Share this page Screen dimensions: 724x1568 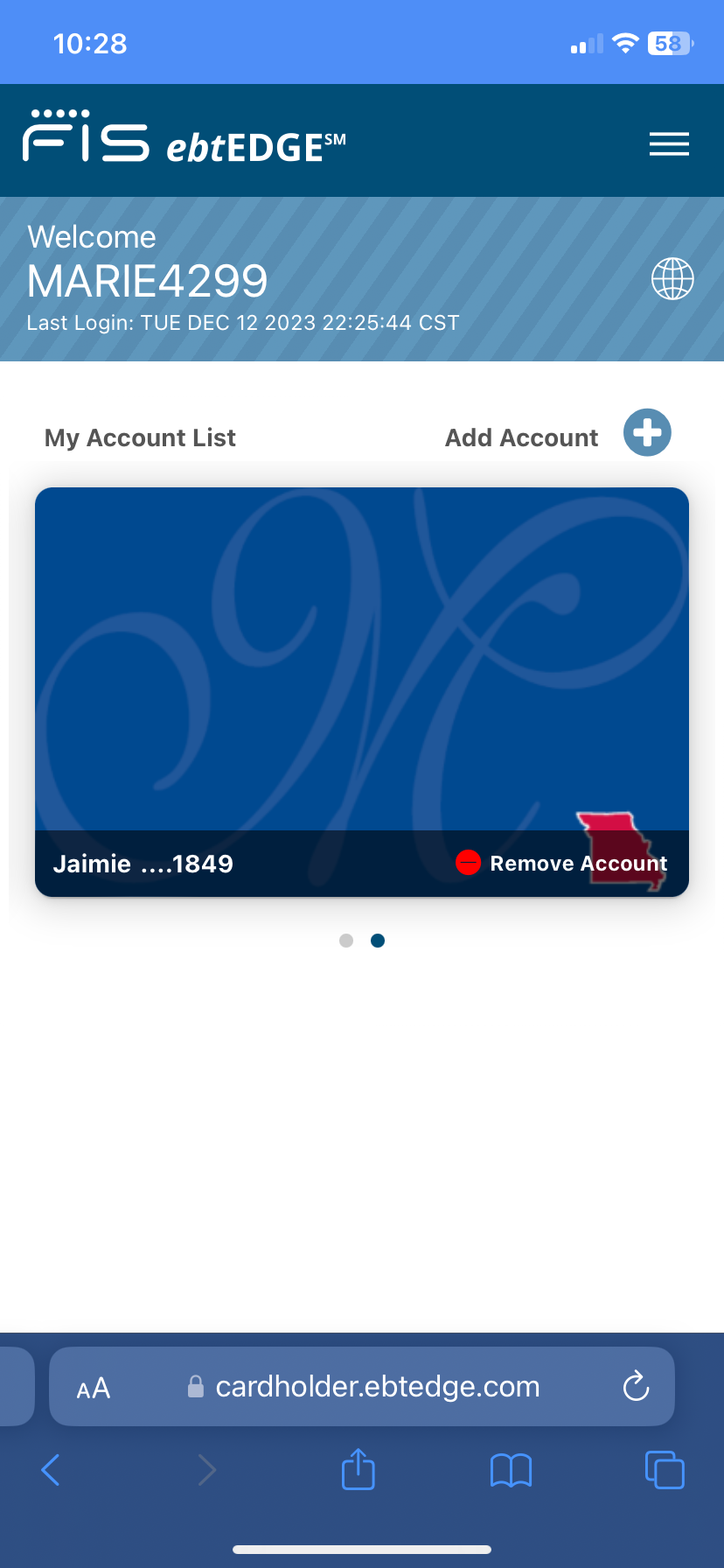click(x=358, y=1469)
